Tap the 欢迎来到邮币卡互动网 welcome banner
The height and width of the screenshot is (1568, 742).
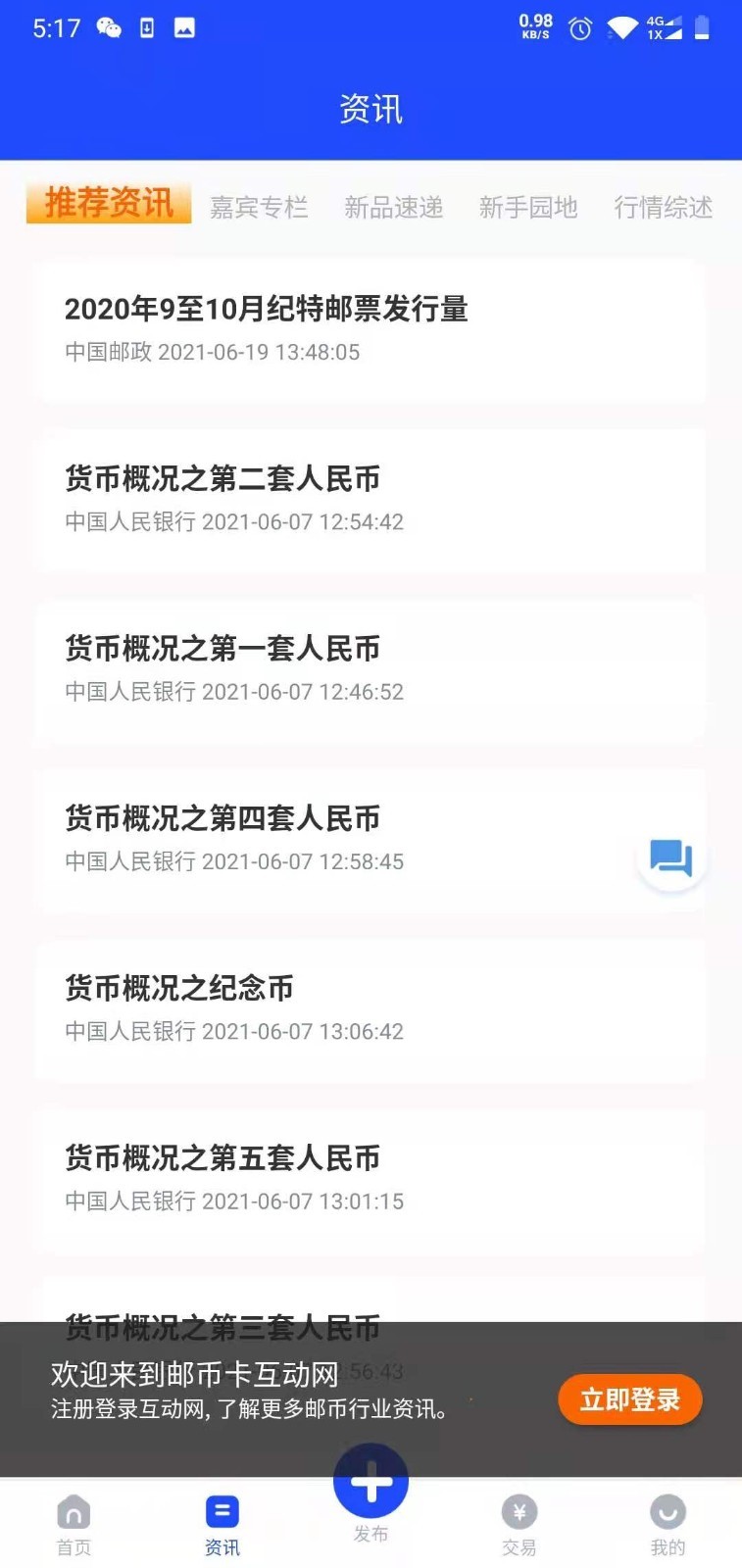point(192,1375)
